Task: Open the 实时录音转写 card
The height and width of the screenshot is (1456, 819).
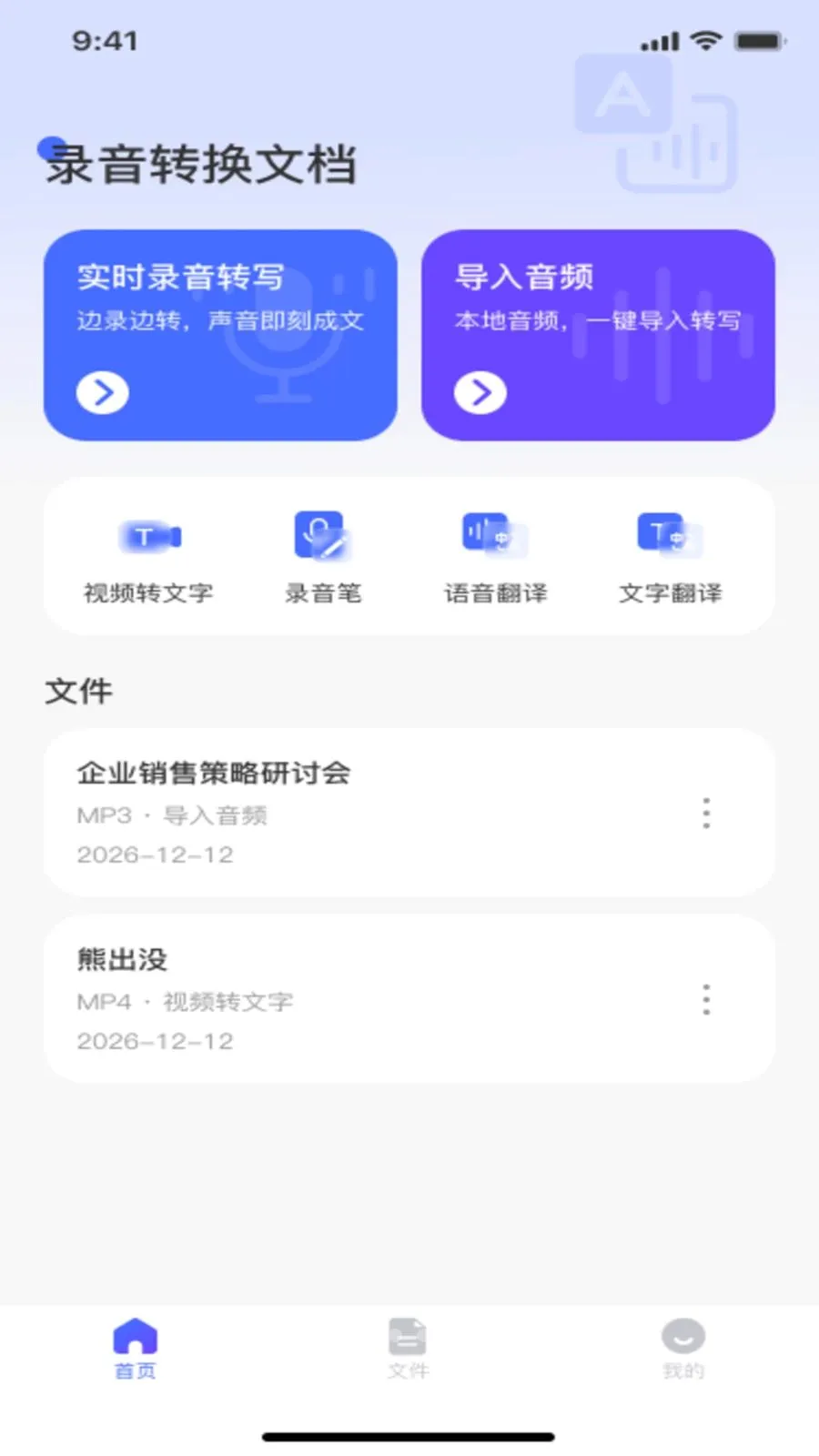Action: (x=220, y=335)
